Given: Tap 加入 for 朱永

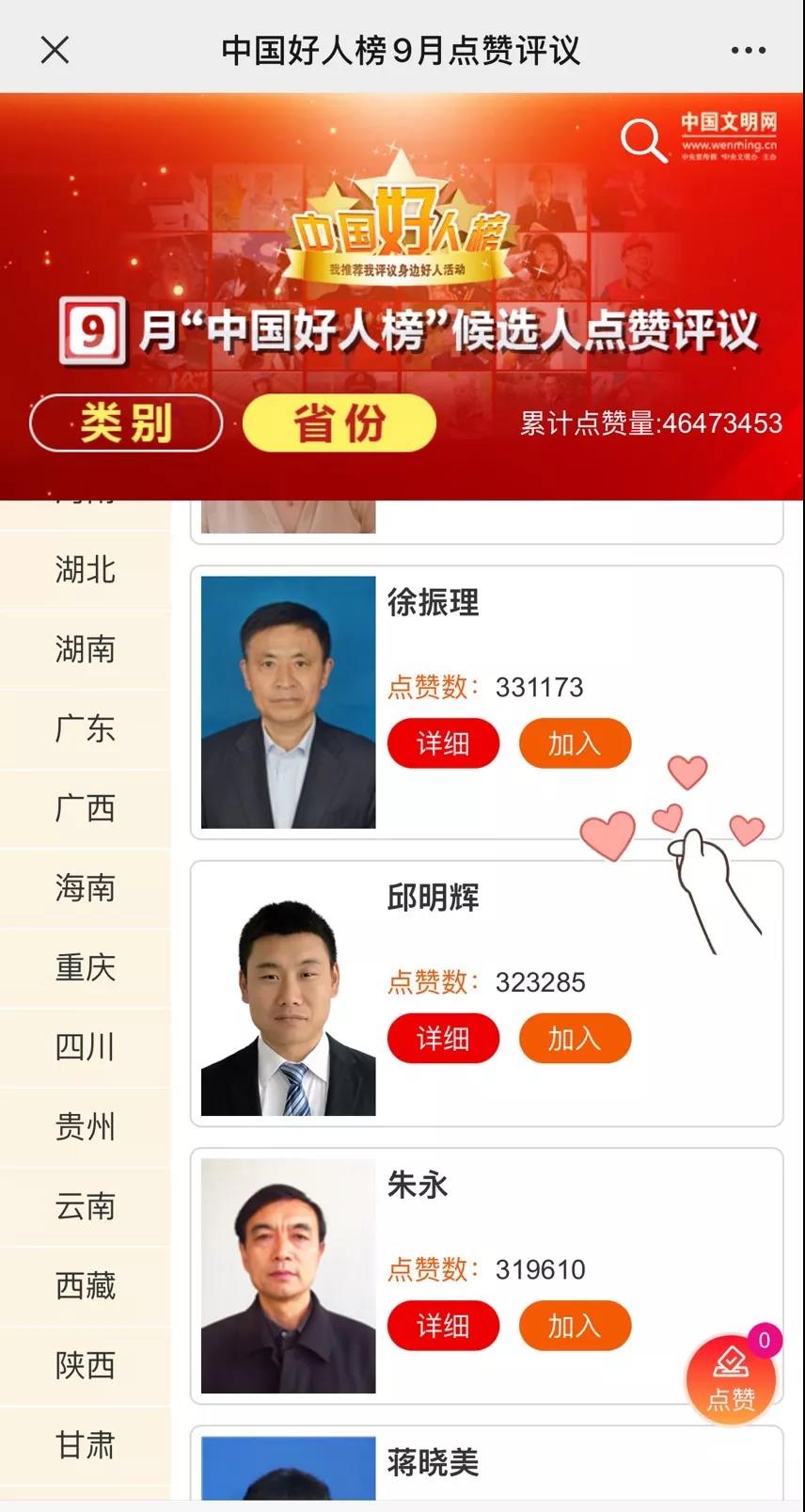Looking at the screenshot, I should click(x=575, y=1326).
